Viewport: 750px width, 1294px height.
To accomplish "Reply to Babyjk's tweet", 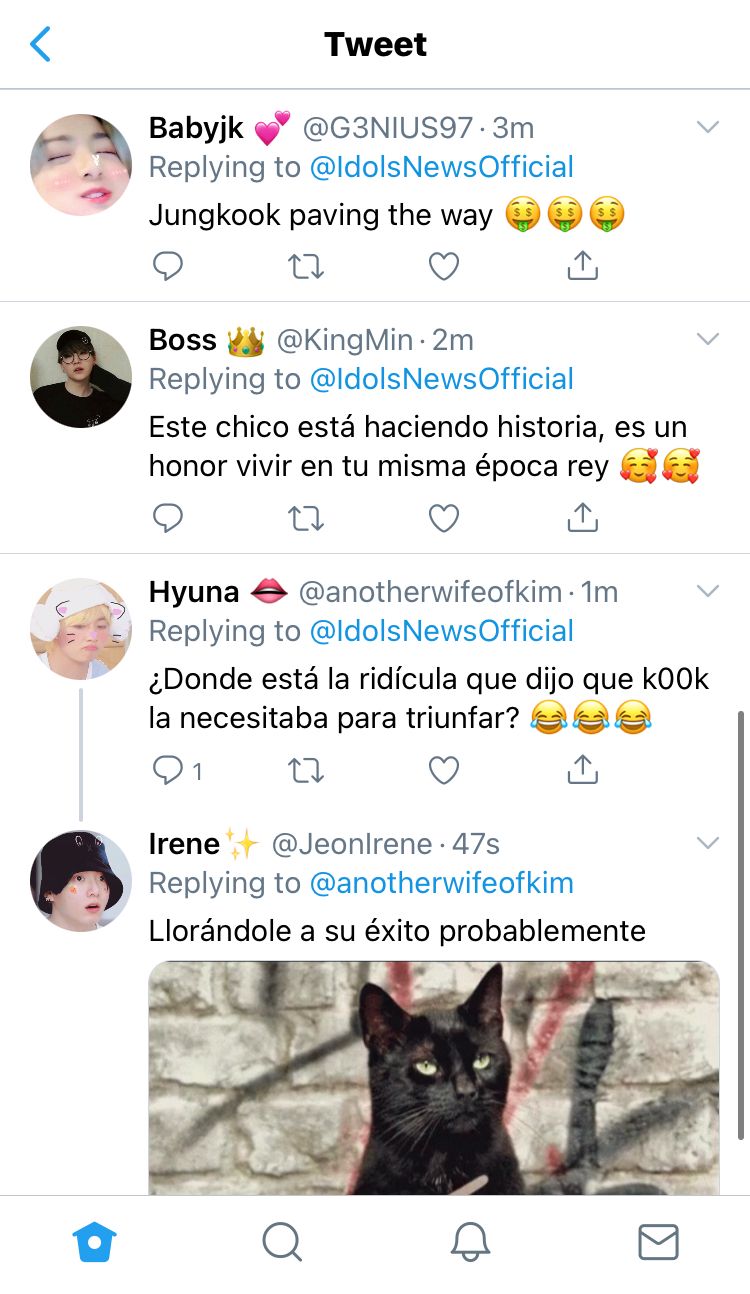I will (168, 266).
